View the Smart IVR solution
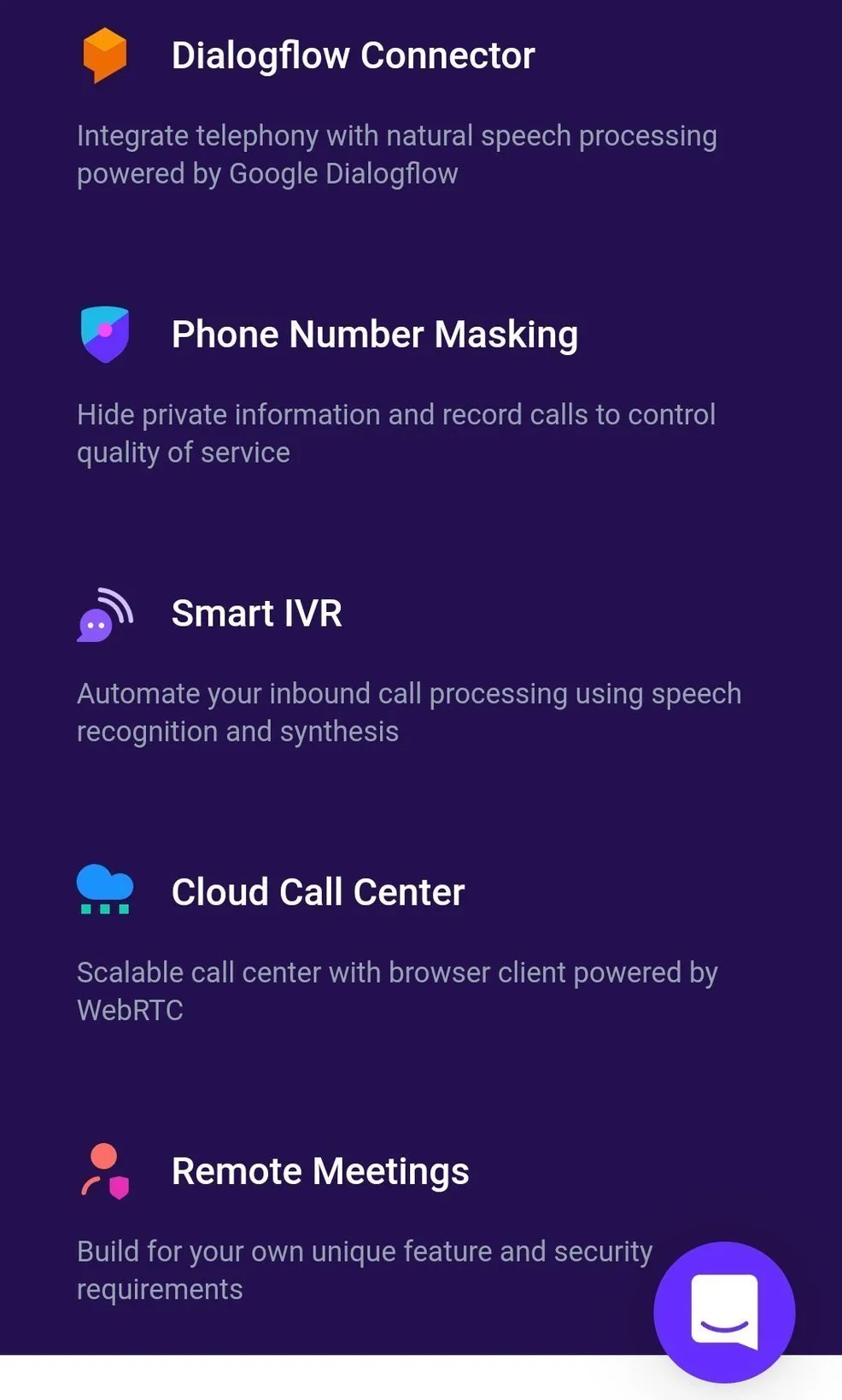Screen dimensions: 842x1400 click(256, 614)
